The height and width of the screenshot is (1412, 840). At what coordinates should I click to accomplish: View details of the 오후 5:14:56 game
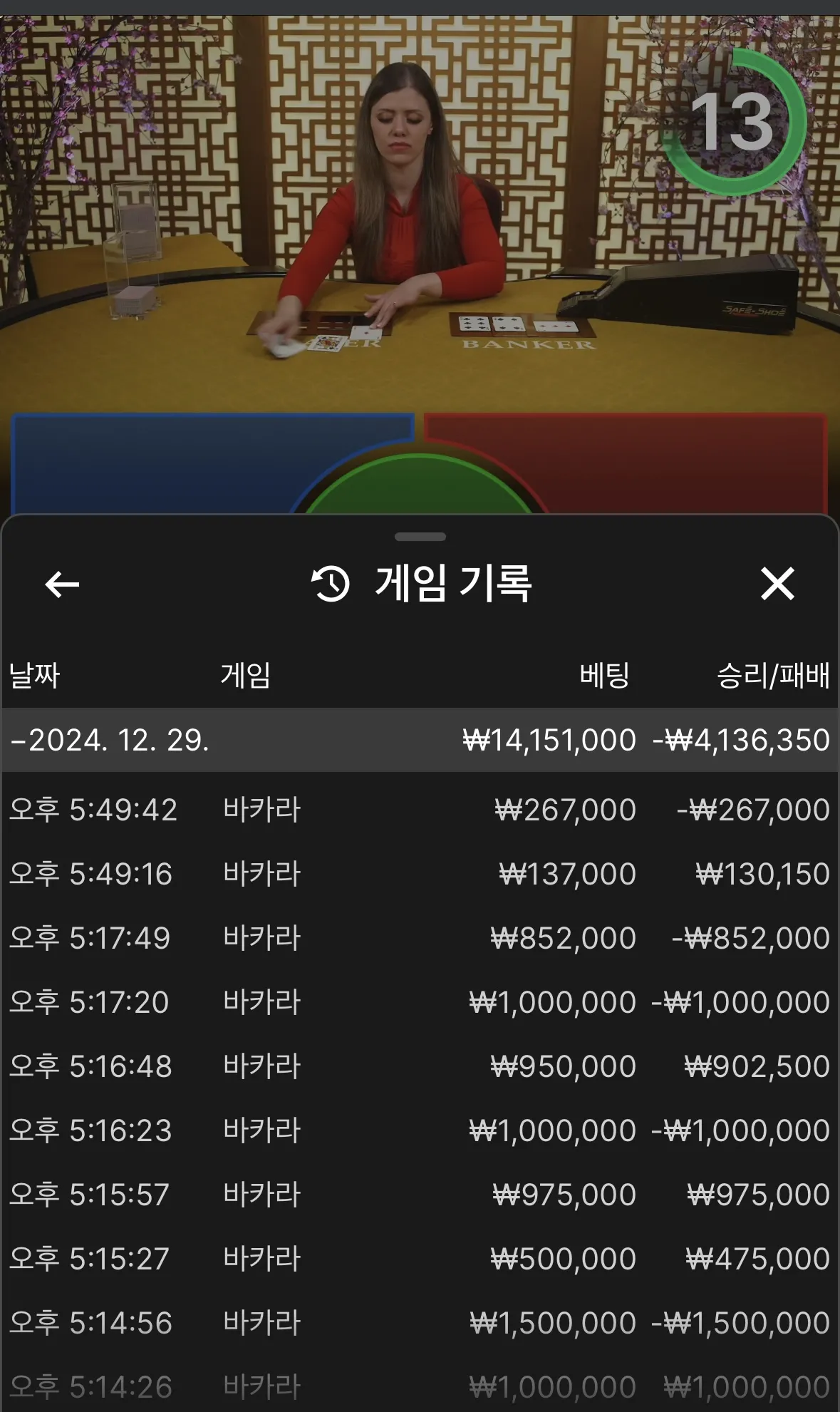click(x=420, y=1323)
